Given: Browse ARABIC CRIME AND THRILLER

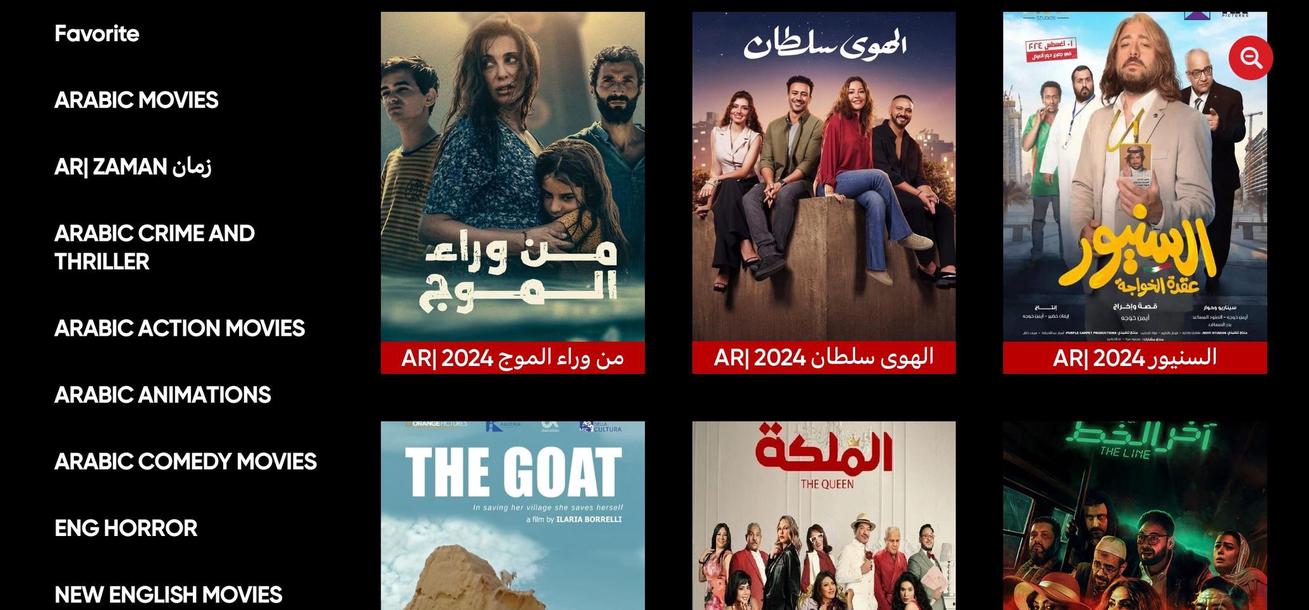Looking at the screenshot, I should coord(154,247).
